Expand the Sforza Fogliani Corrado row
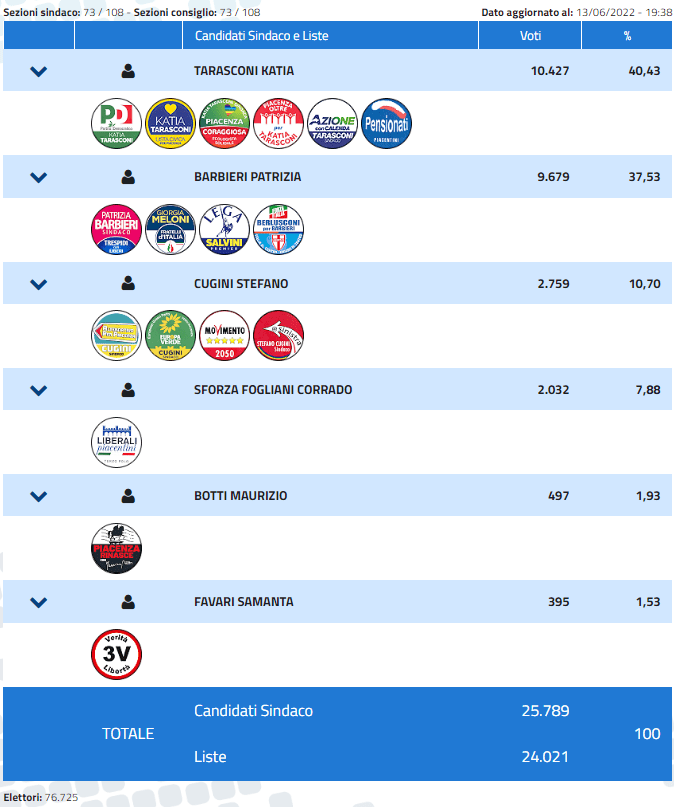 (39, 390)
